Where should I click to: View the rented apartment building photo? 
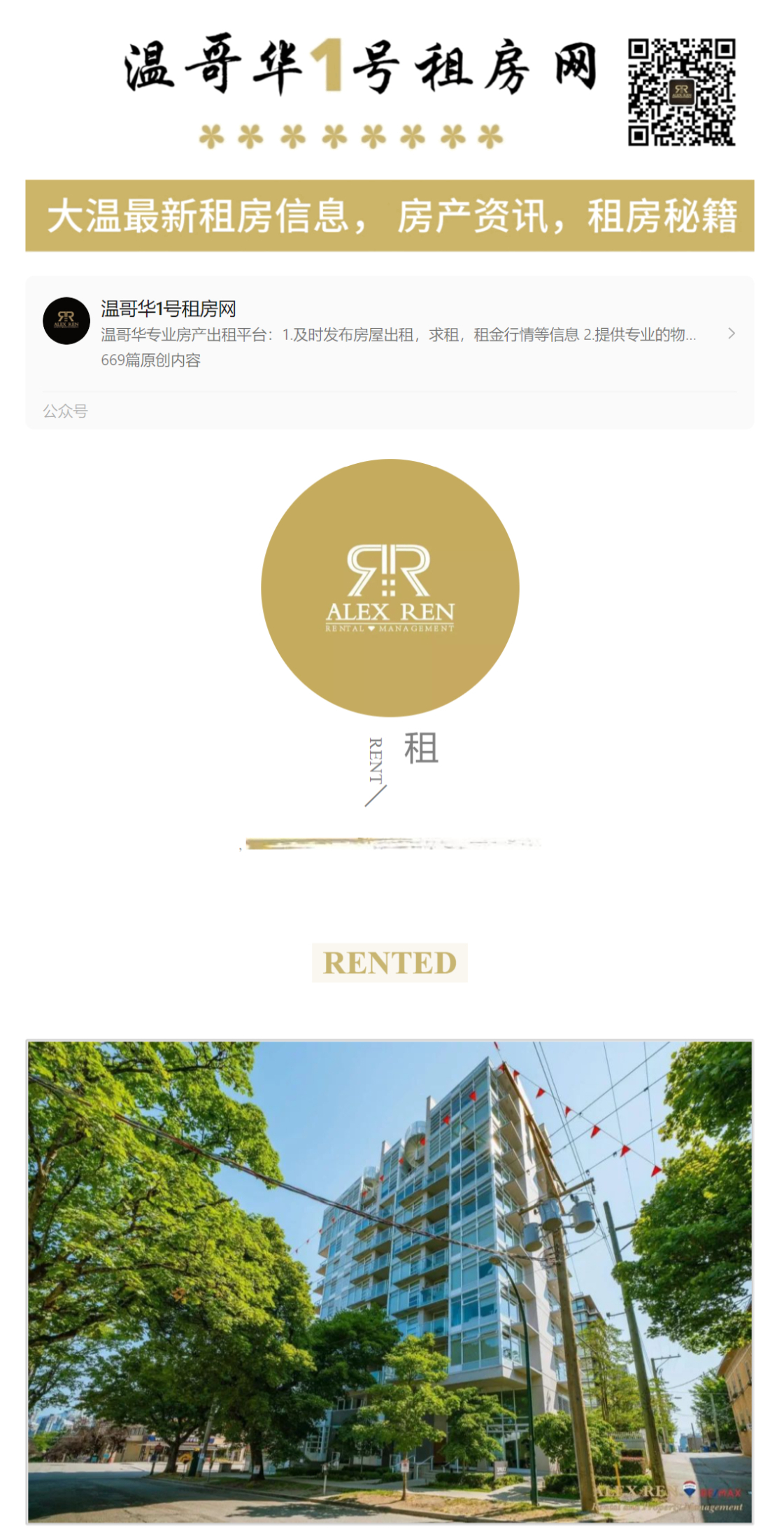[x=390, y=1280]
